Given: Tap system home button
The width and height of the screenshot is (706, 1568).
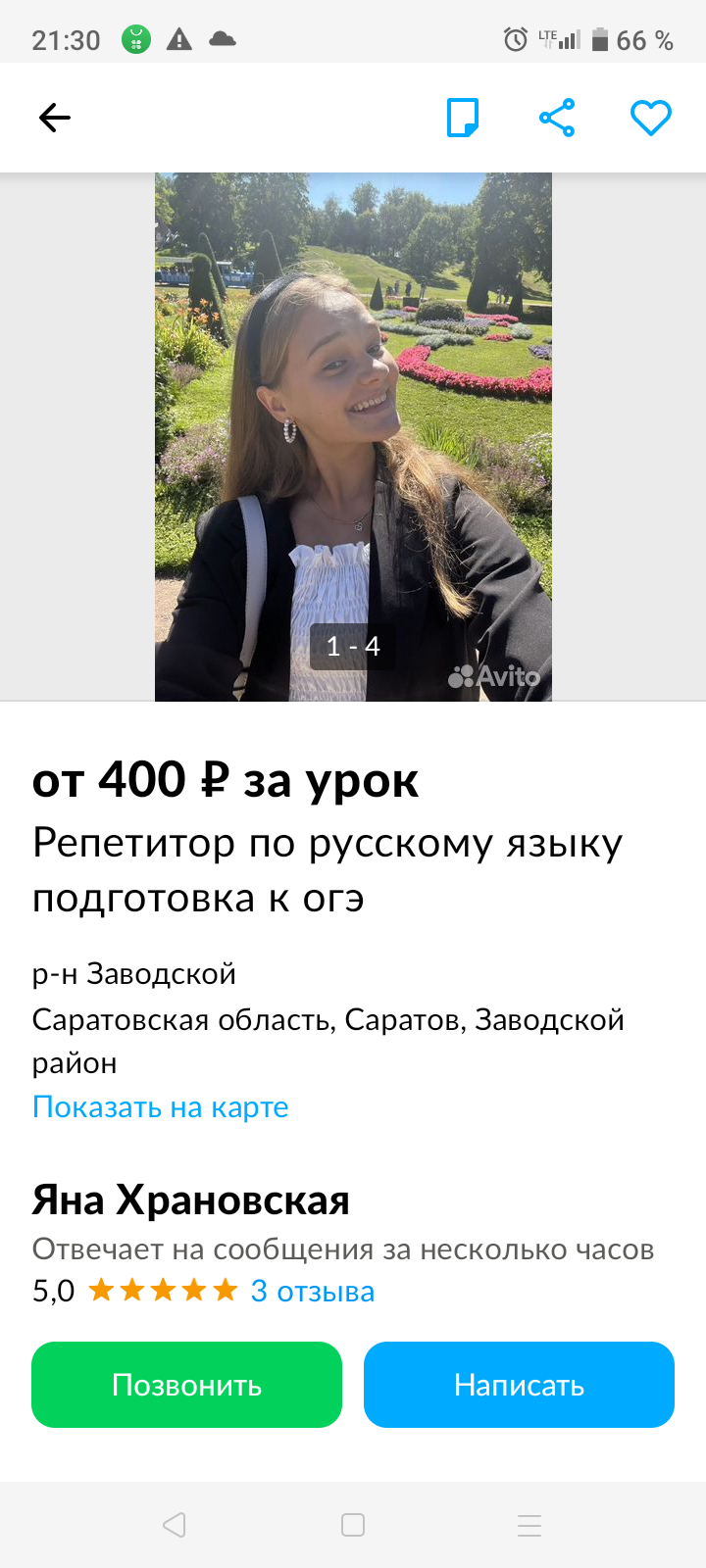Looking at the screenshot, I should pyautogui.click(x=353, y=1525).
